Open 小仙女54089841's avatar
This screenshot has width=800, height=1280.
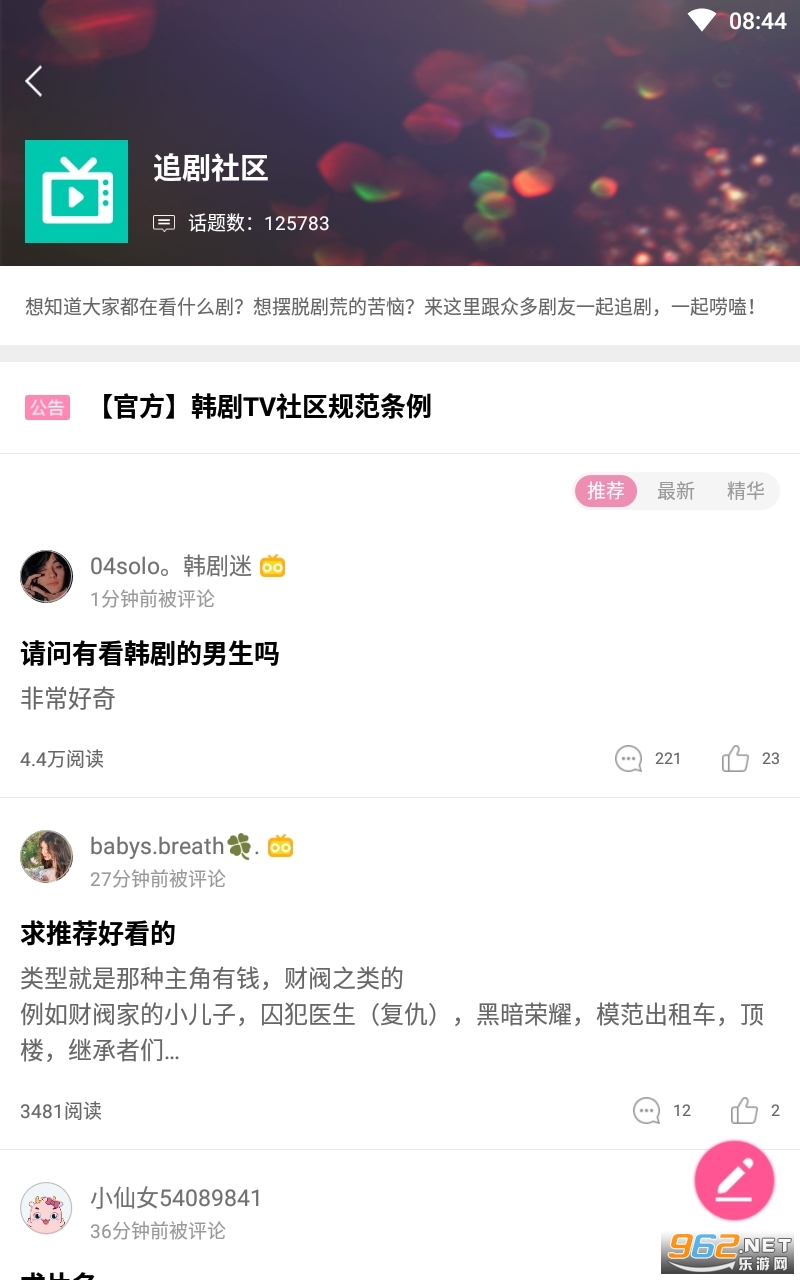47,1208
